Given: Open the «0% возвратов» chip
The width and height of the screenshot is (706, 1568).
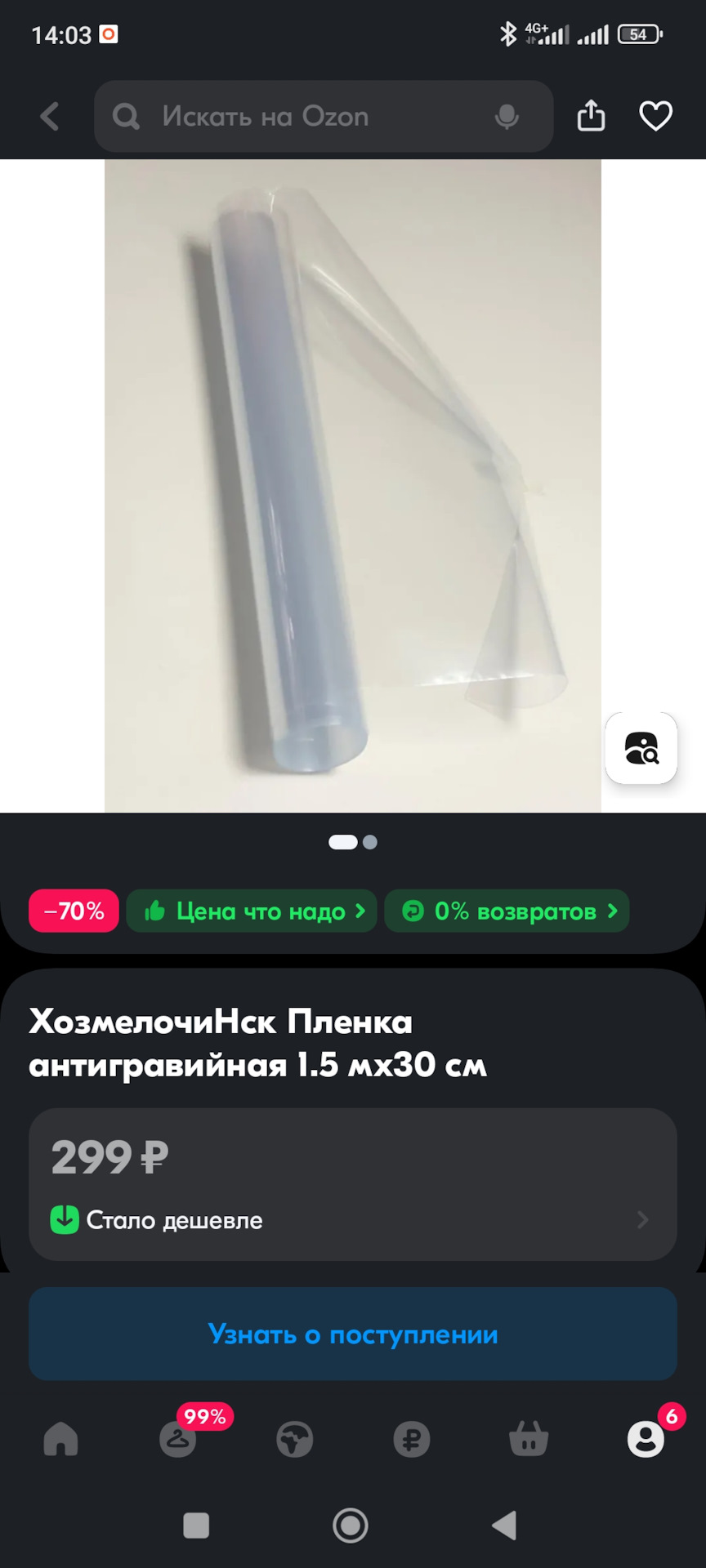Looking at the screenshot, I should [x=507, y=911].
